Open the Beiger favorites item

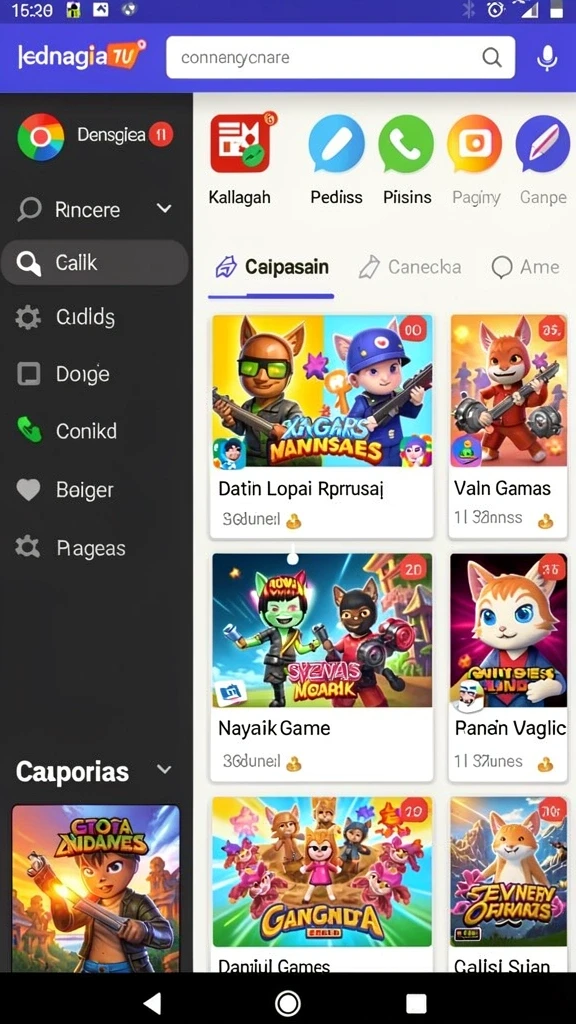point(95,489)
